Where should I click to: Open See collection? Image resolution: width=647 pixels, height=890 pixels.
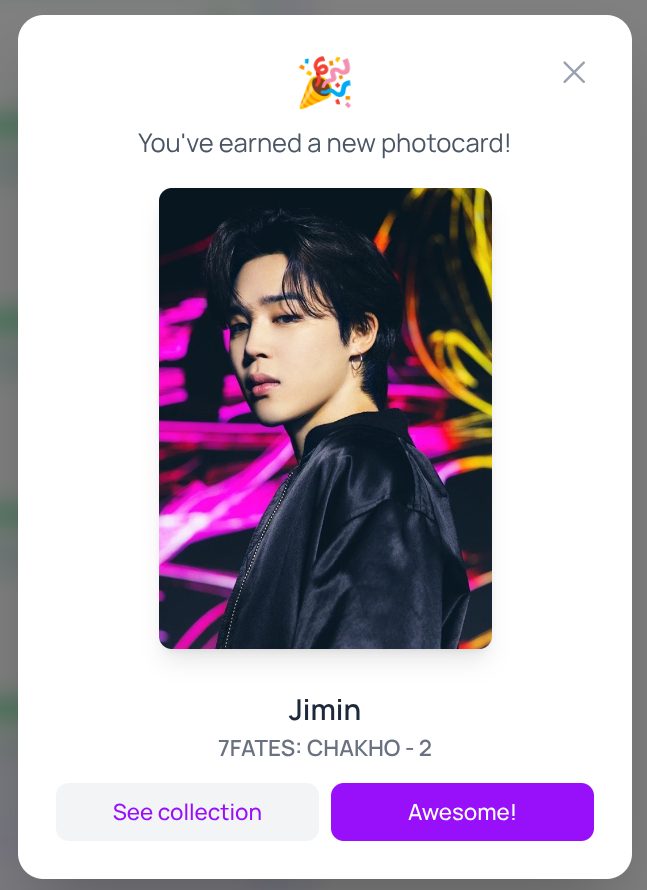point(187,812)
